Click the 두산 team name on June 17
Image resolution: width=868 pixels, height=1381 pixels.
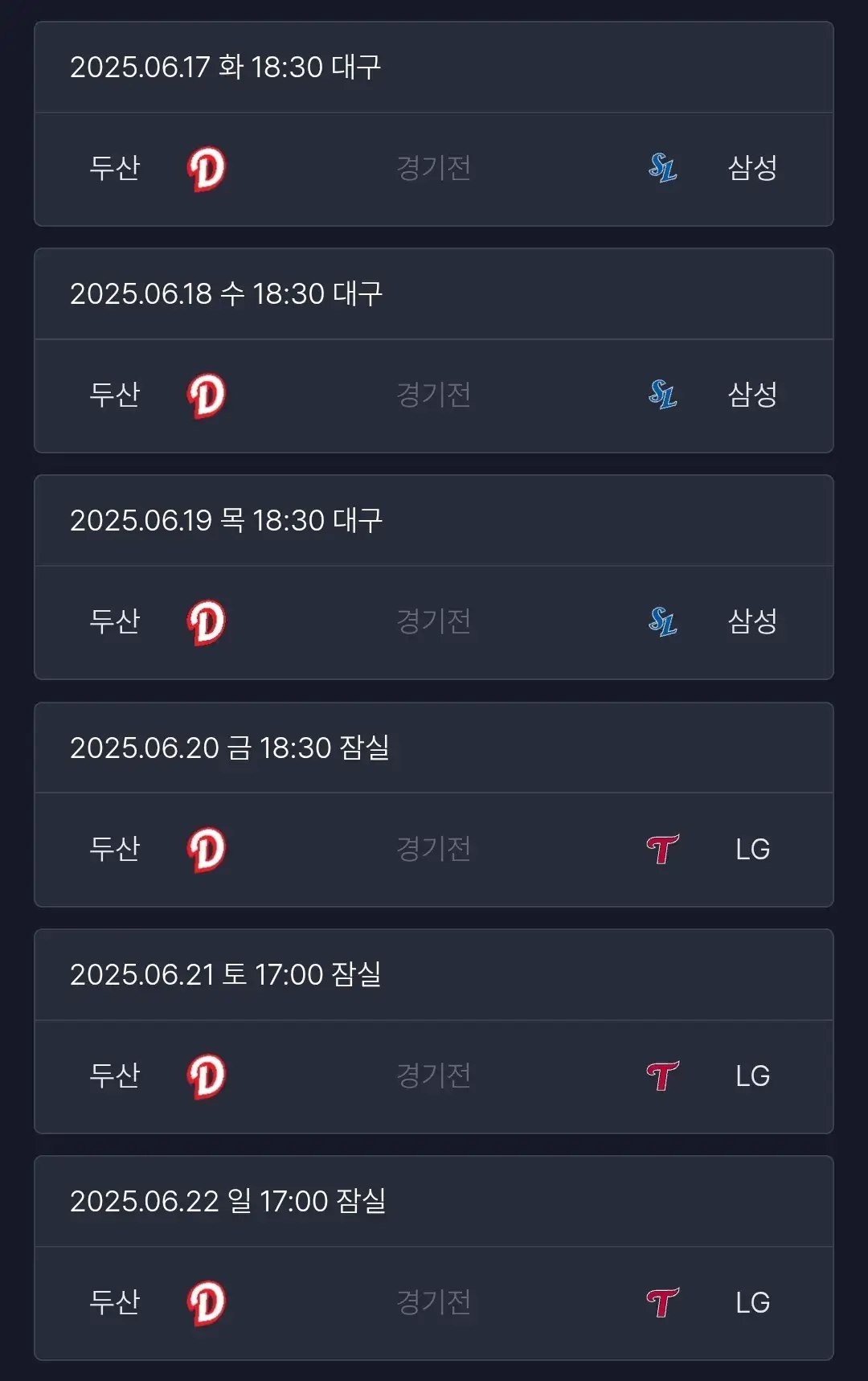click(115, 167)
